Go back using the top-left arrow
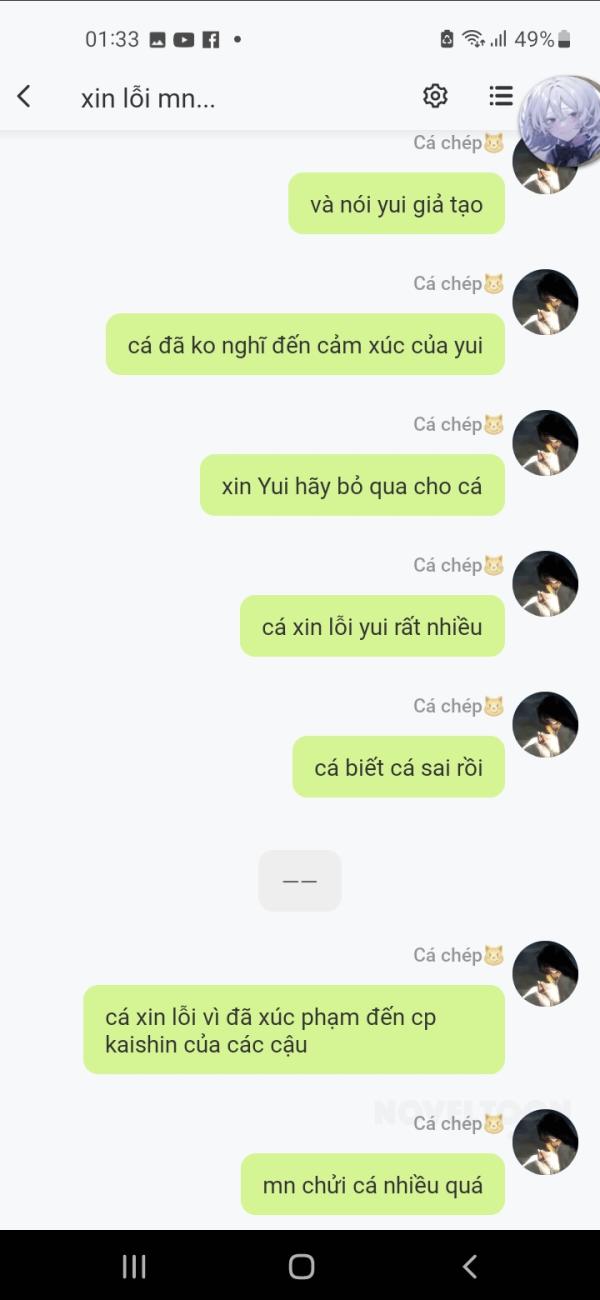Image resolution: width=600 pixels, height=1300 pixels. click(x=24, y=96)
